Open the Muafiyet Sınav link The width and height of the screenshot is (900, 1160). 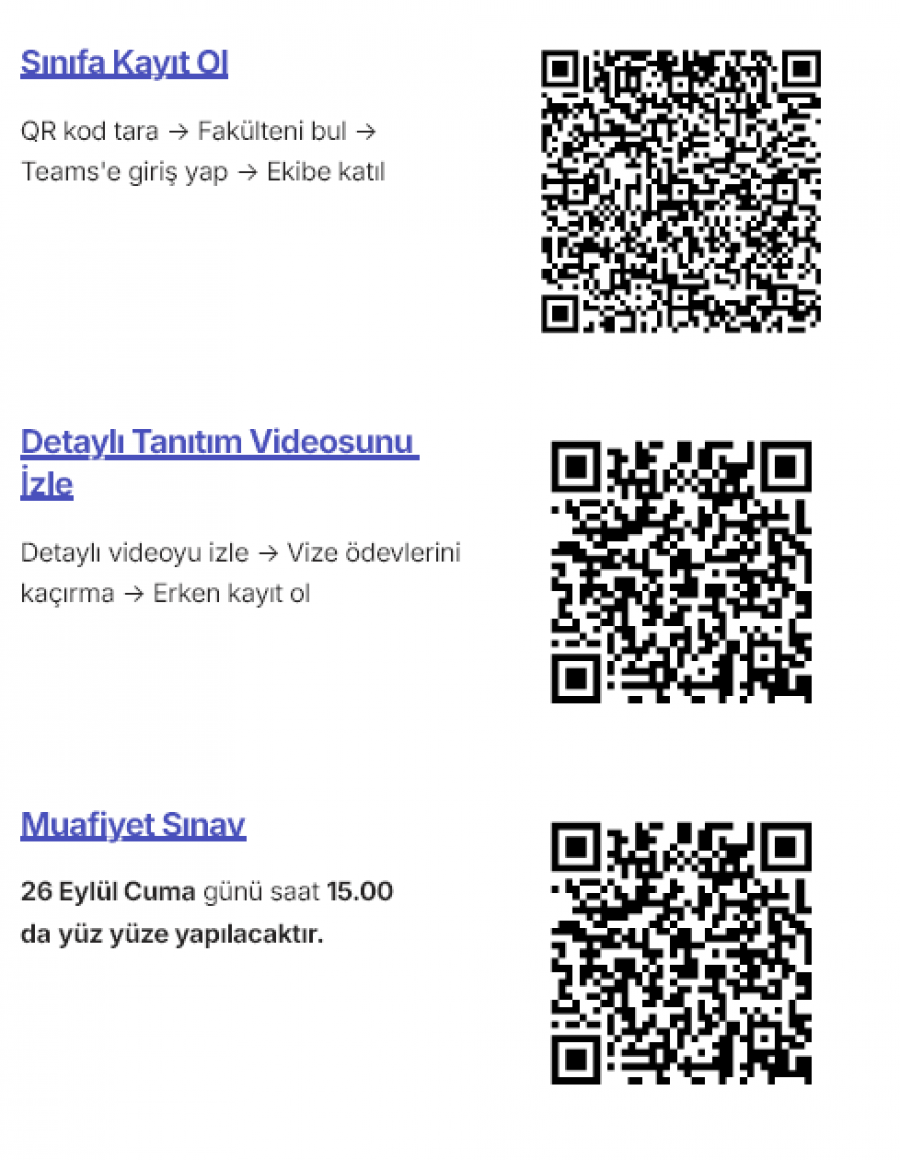pos(133,826)
